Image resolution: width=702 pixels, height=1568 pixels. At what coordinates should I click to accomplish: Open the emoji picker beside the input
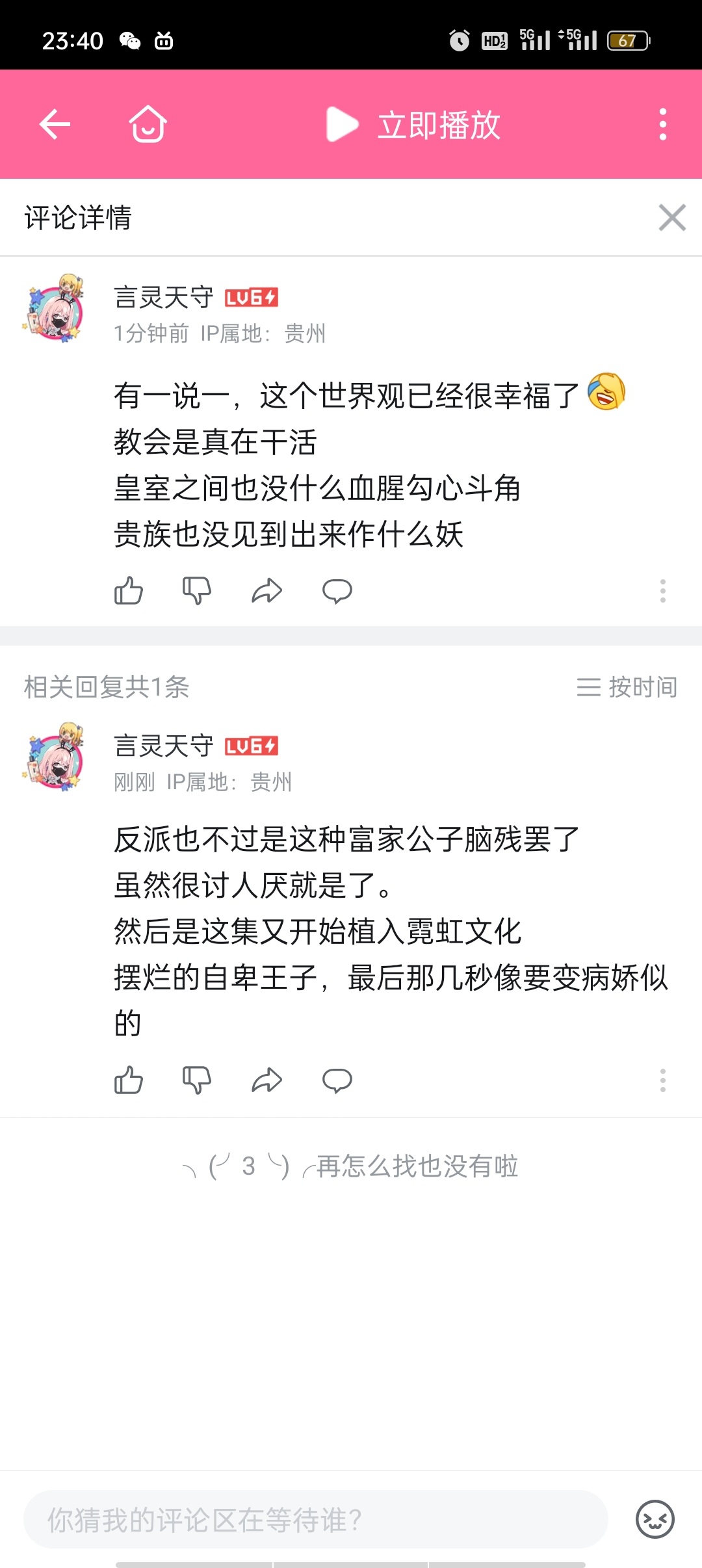(655, 1520)
